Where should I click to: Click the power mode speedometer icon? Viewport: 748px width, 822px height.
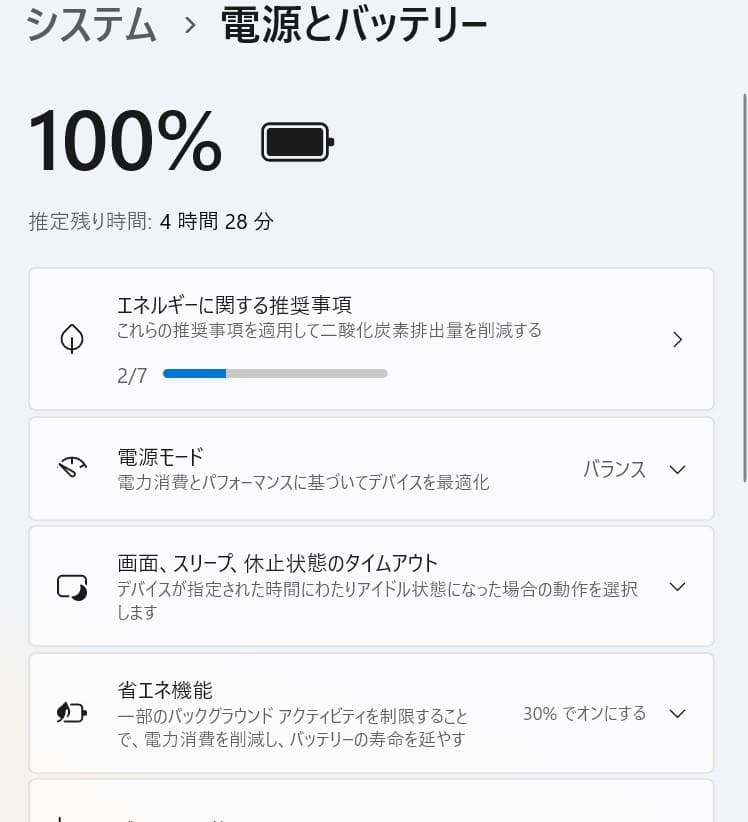[x=71, y=468]
